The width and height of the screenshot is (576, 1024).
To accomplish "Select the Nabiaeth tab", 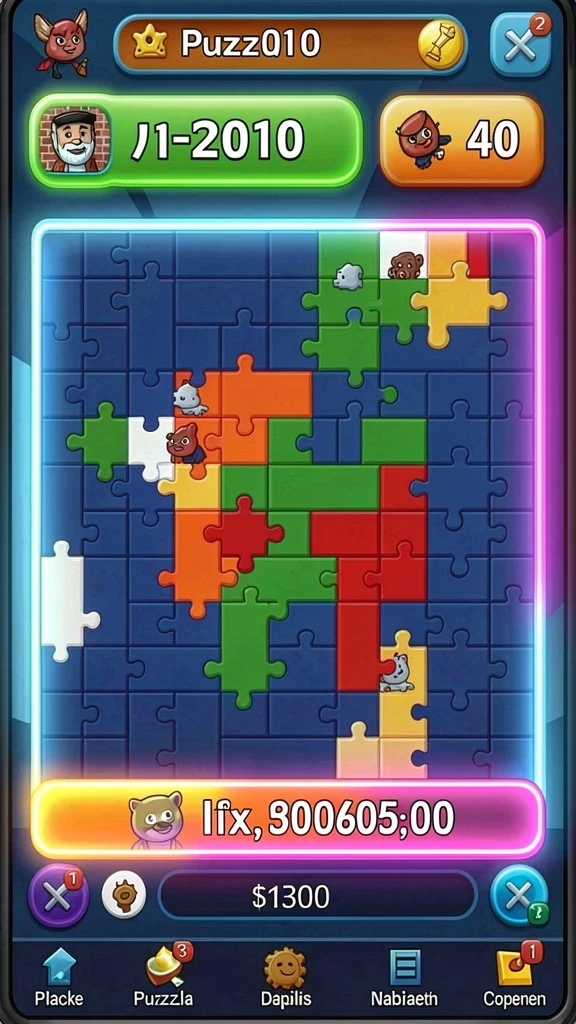I will (404, 976).
